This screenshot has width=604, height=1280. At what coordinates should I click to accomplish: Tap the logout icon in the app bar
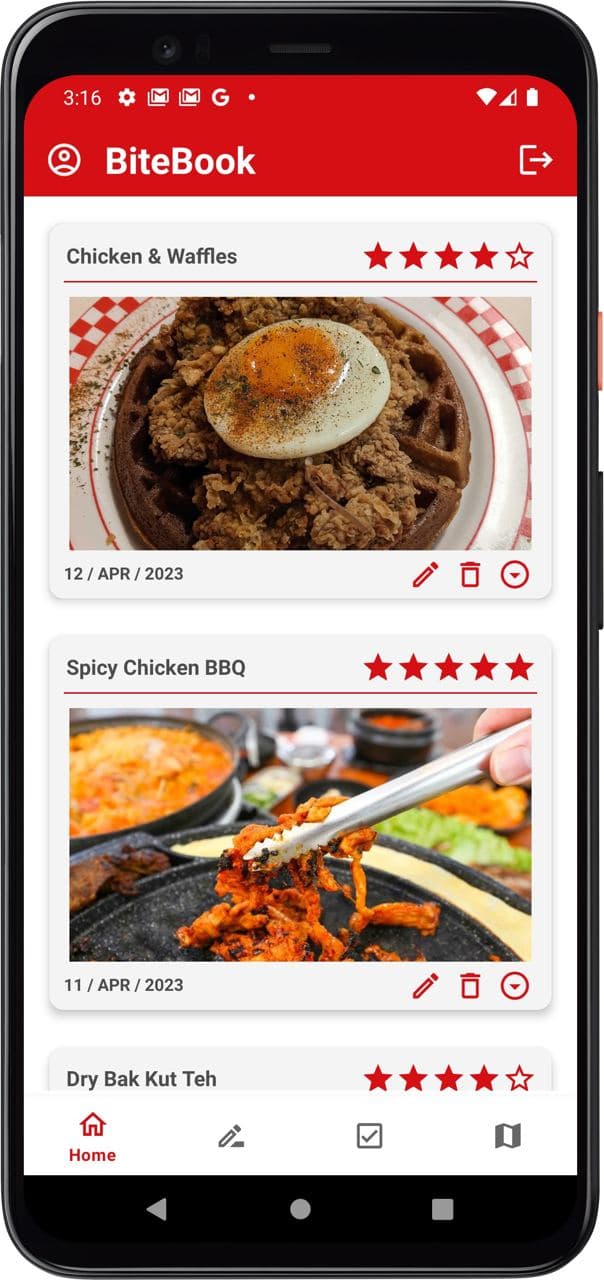[536, 160]
